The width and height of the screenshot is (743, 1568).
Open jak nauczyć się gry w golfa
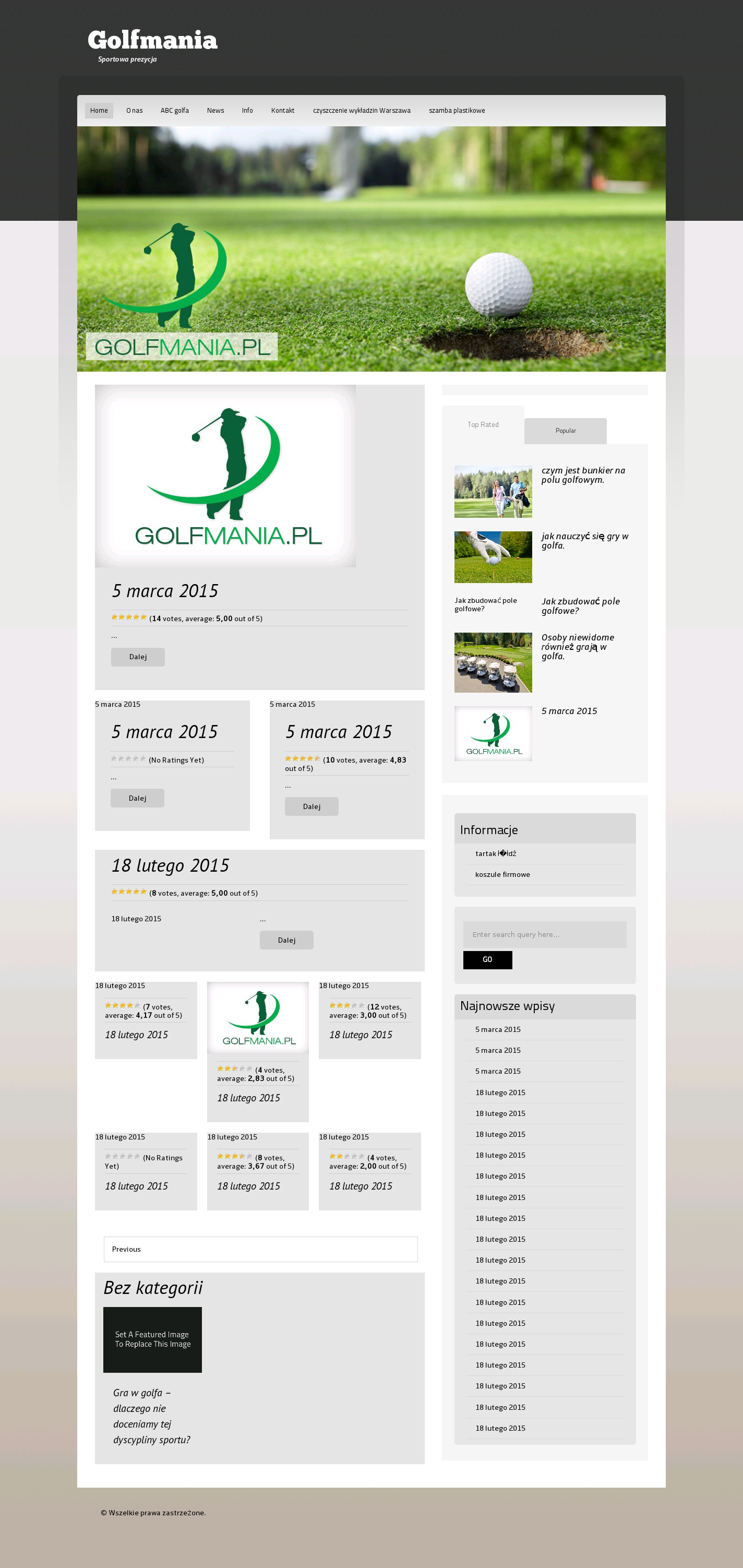584,541
